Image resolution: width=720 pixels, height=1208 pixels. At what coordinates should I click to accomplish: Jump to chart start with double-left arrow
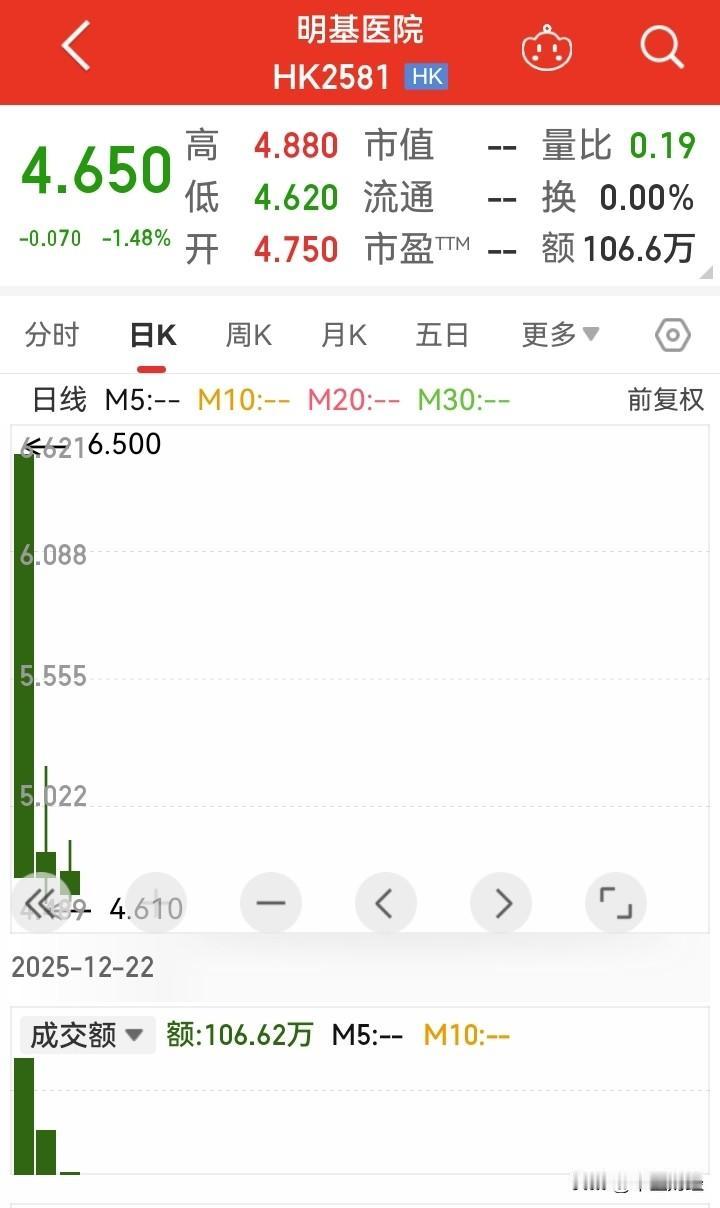(40, 902)
